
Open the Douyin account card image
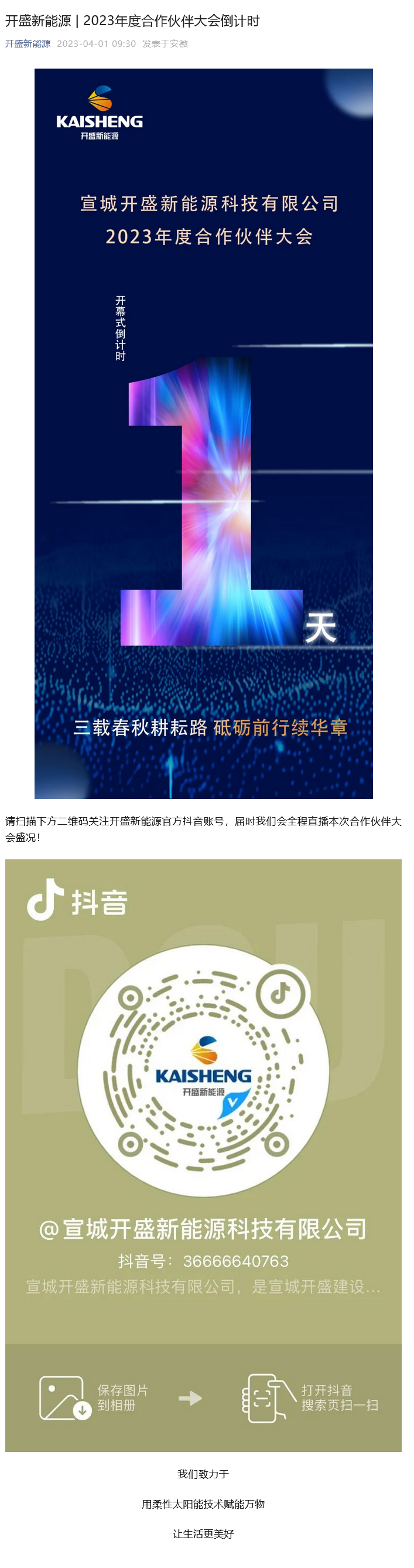coord(203,1154)
